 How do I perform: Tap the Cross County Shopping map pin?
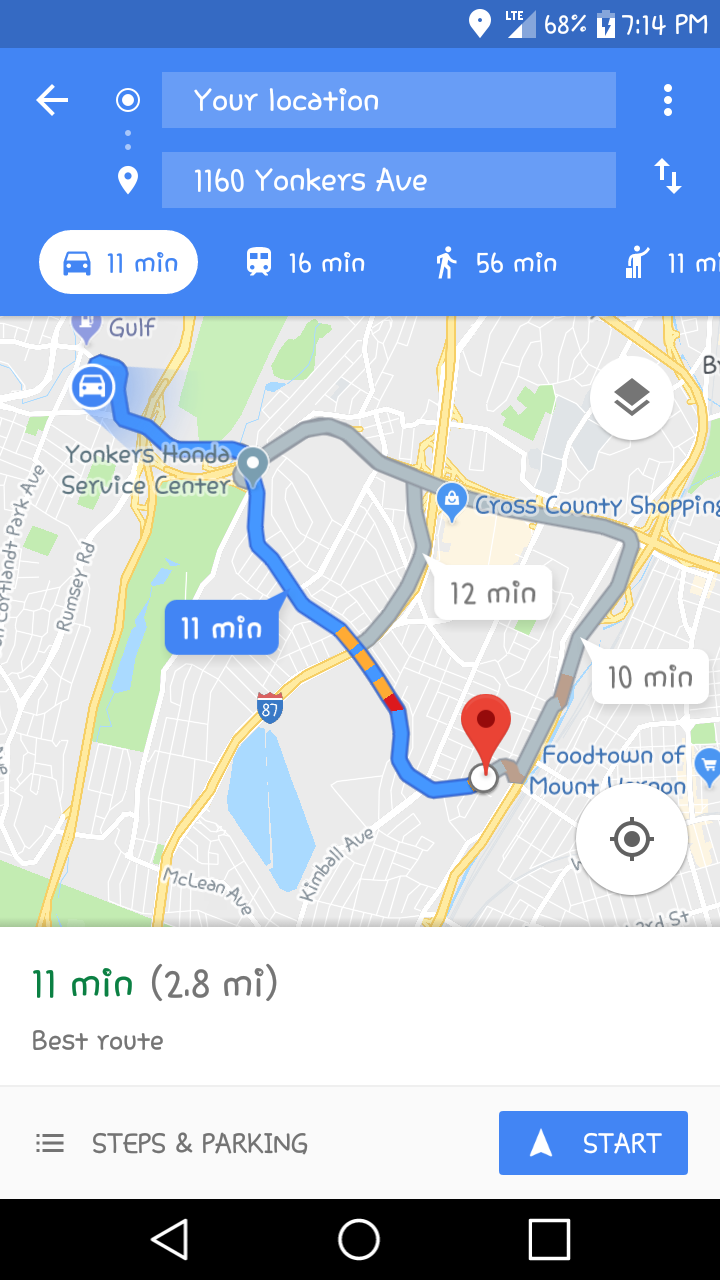452,501
